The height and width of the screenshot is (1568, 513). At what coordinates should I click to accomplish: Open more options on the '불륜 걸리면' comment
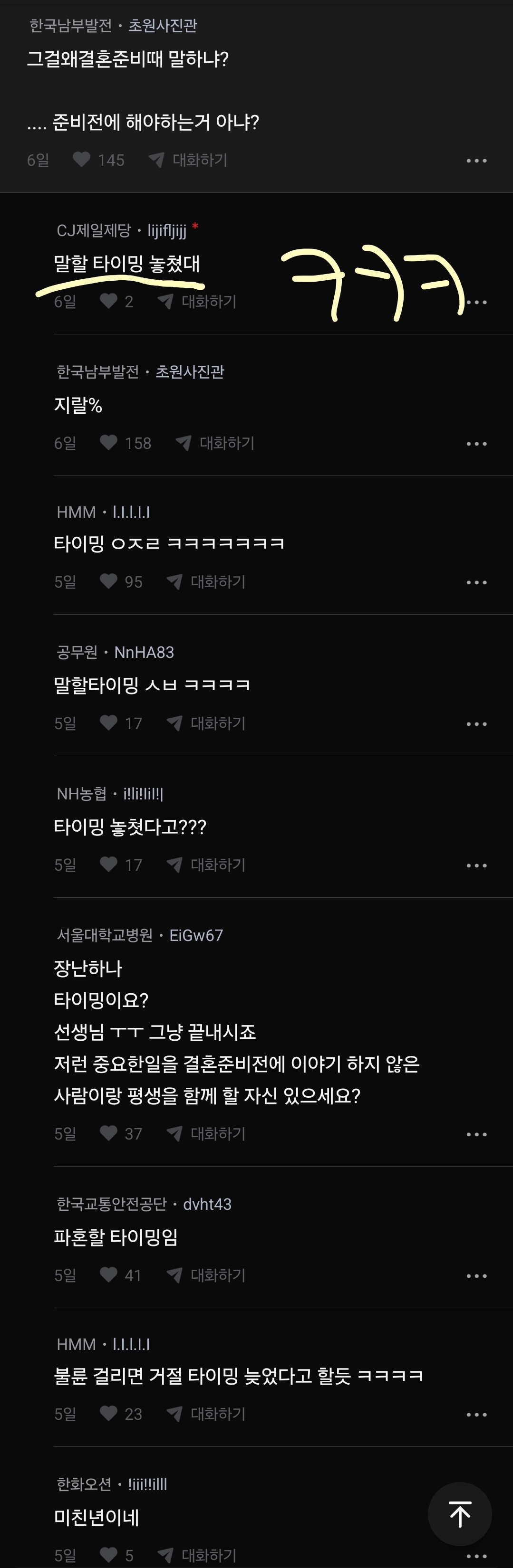tap(476, 1415)
